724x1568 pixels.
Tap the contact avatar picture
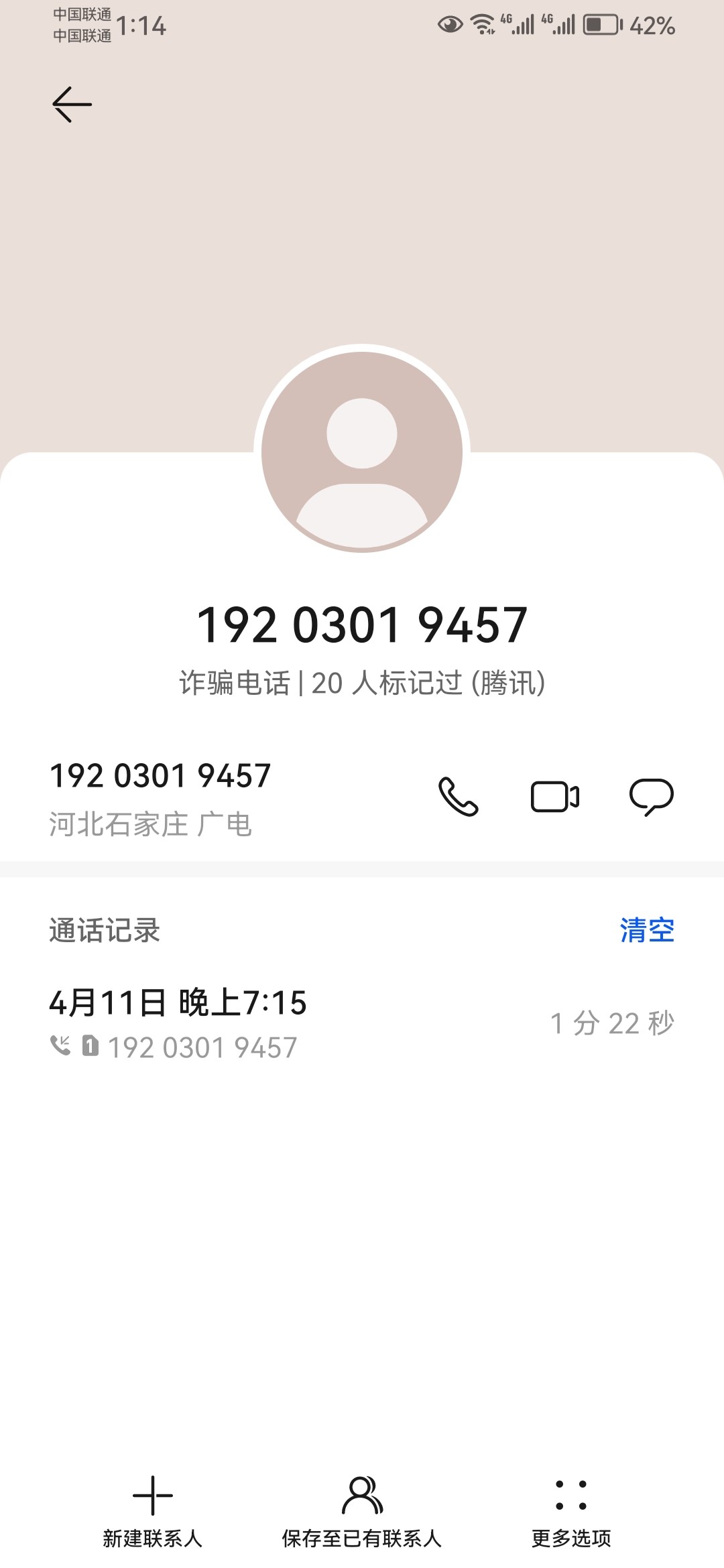coord(362,452)
